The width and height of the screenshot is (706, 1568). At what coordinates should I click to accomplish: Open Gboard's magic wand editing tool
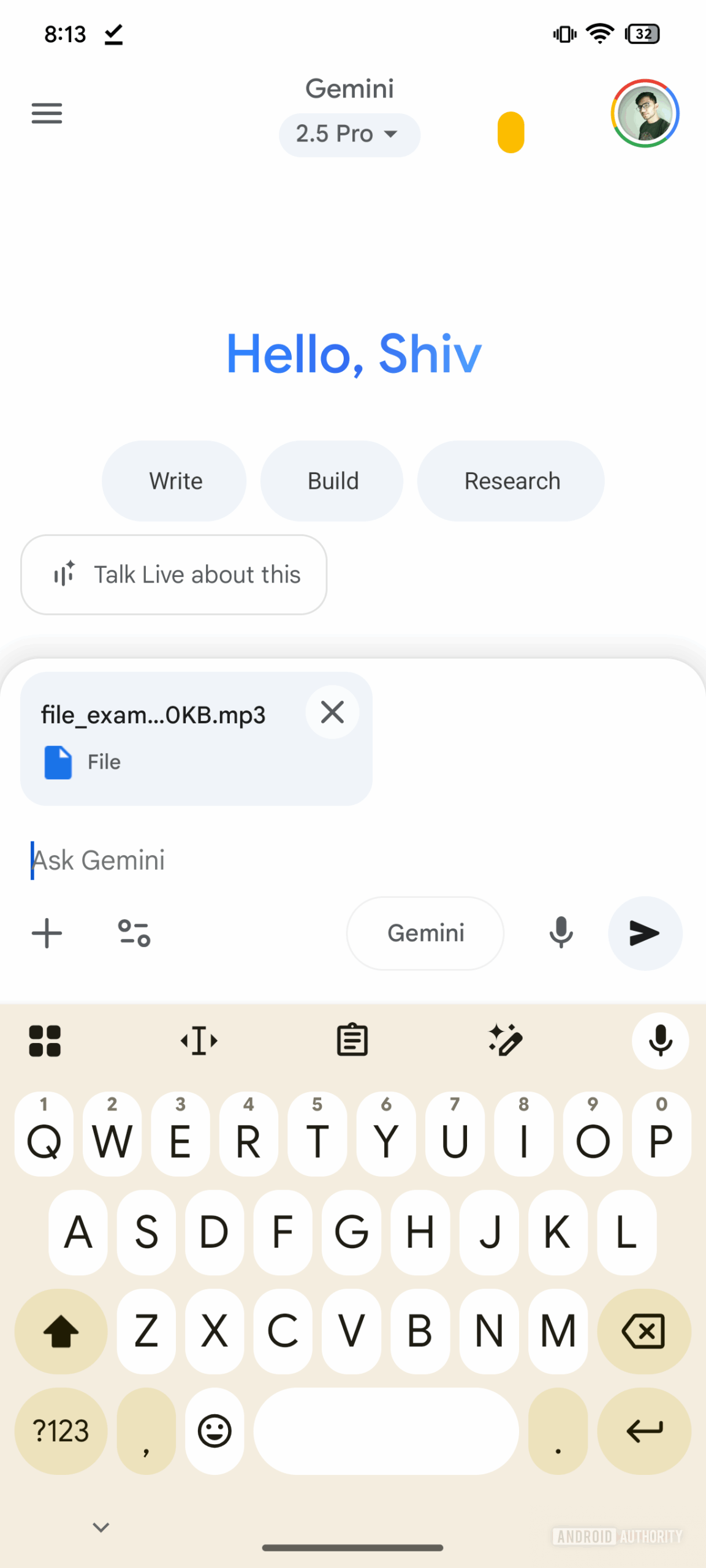506,1039
